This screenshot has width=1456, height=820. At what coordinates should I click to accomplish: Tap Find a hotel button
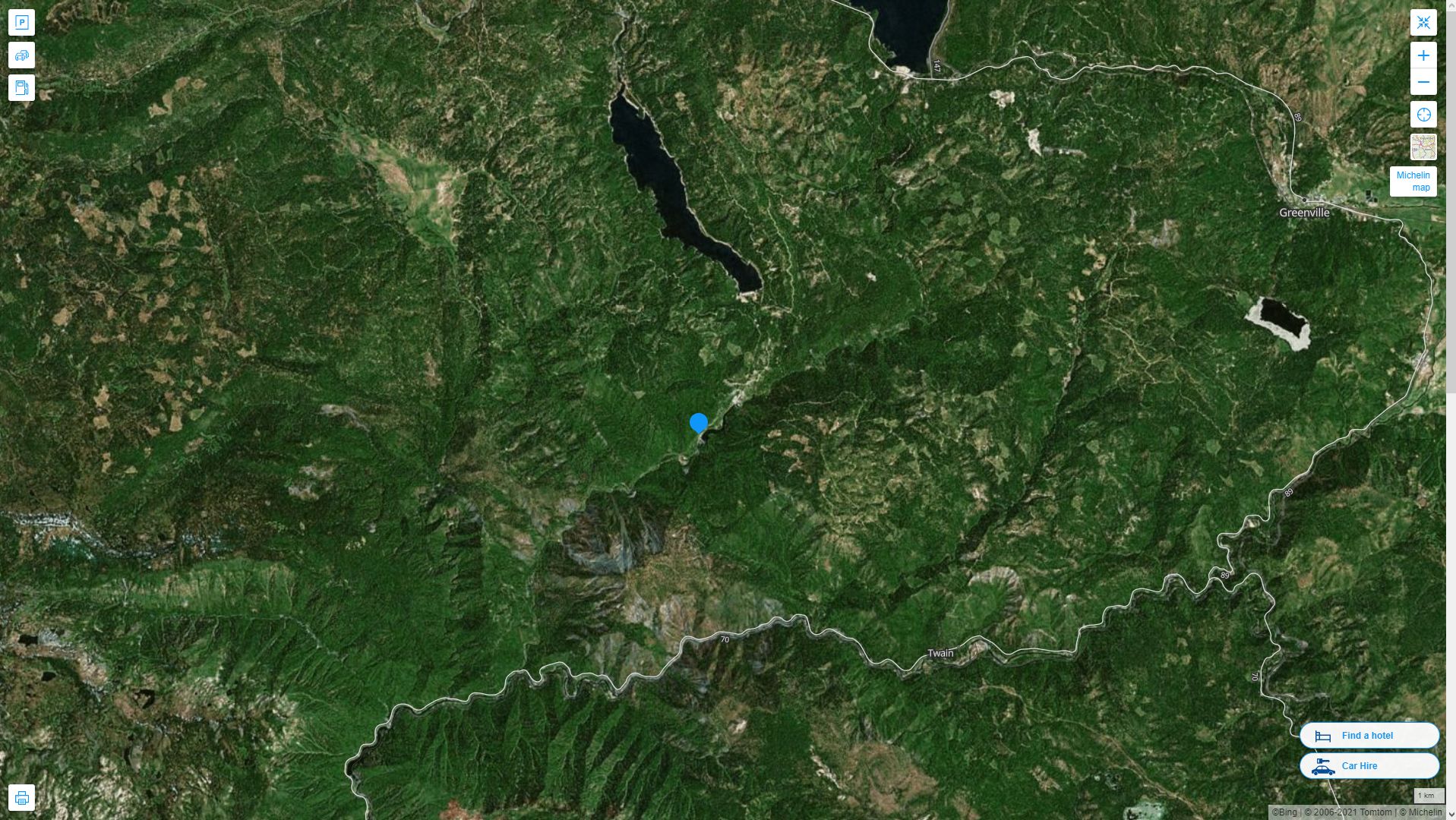point(1369,735)
